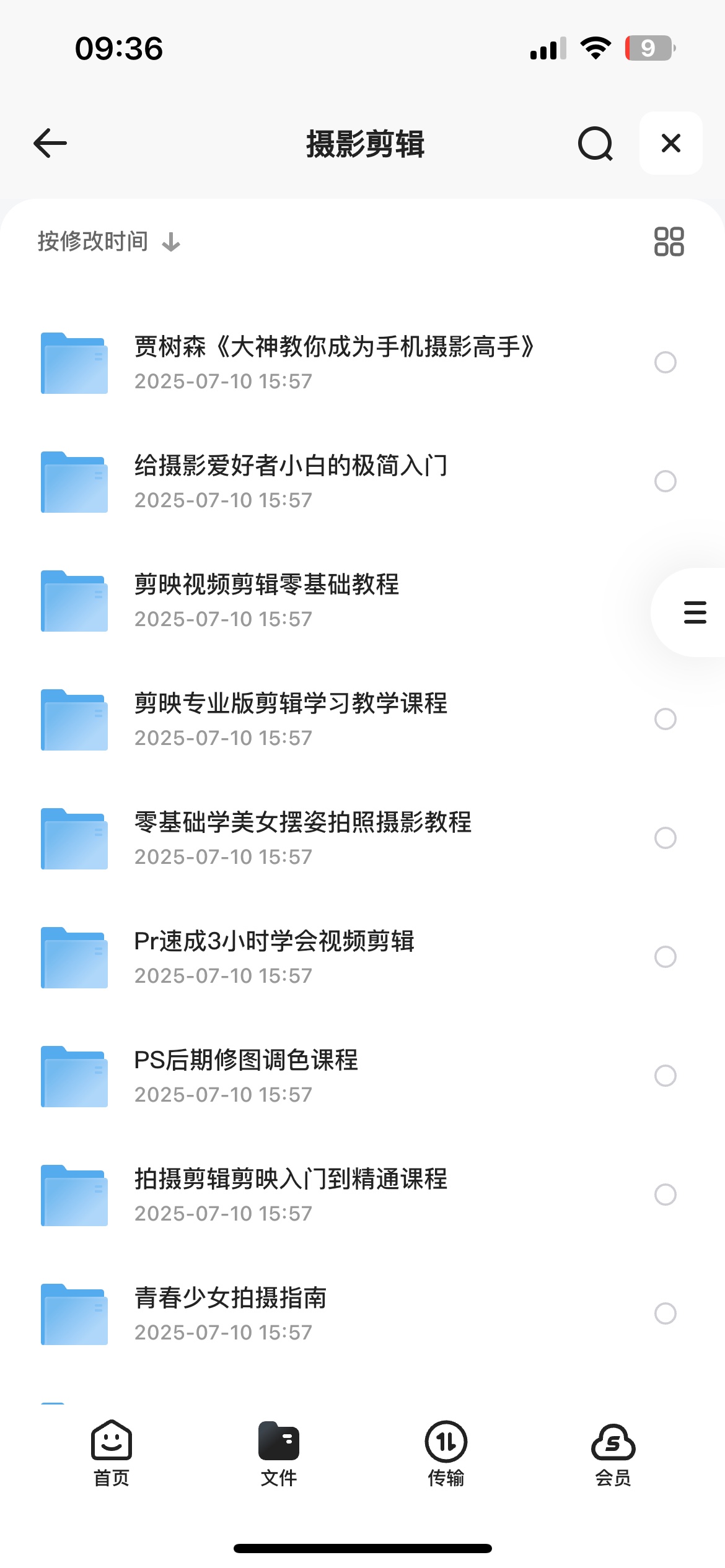The height and width of the screenshot is (1568, 725).
Task: Open the 剪映视频剪辑零基础教程 folder
Action: (335, 600)
